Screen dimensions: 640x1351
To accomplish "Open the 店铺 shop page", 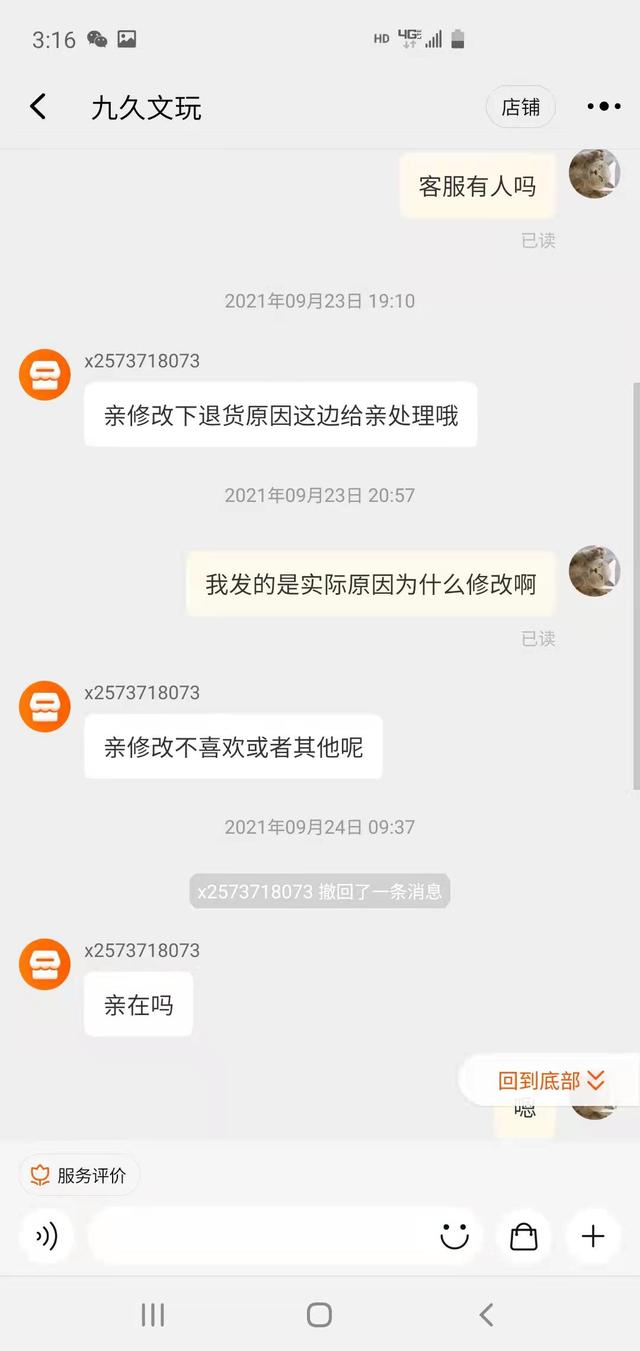I will (520, 107).
